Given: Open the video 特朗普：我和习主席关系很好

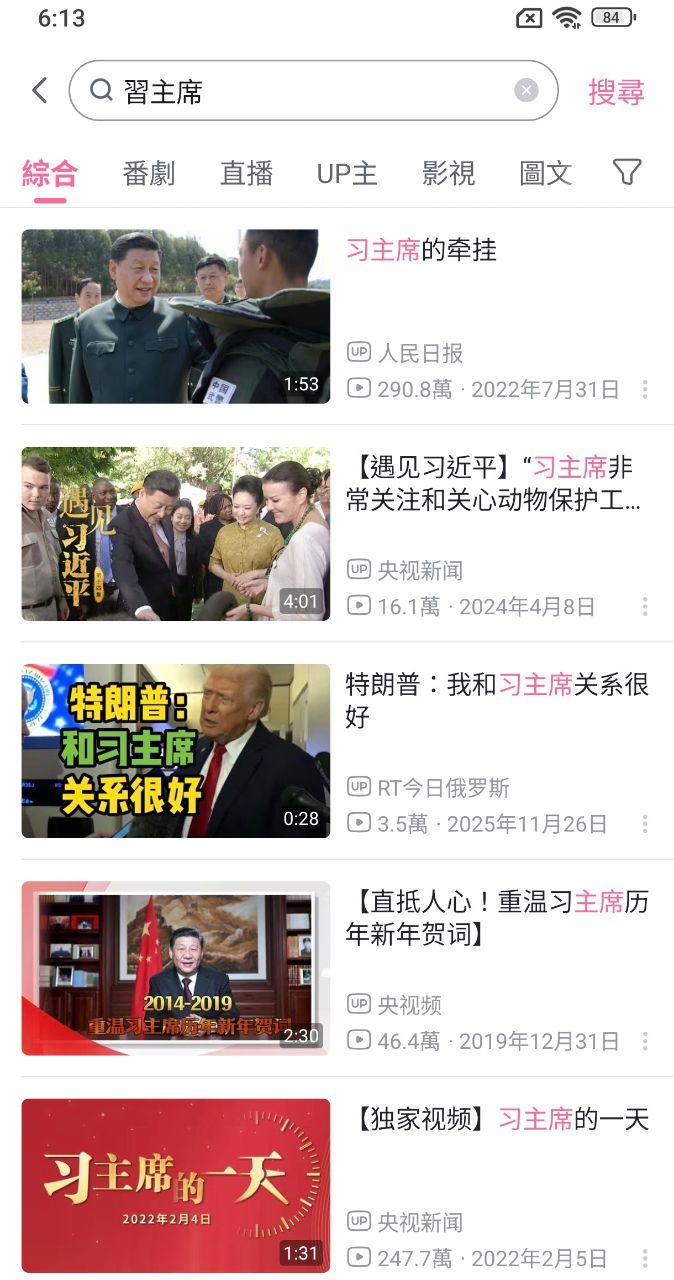Looking at the screenshot, I should pyautogui.click(x=176, y=750).
